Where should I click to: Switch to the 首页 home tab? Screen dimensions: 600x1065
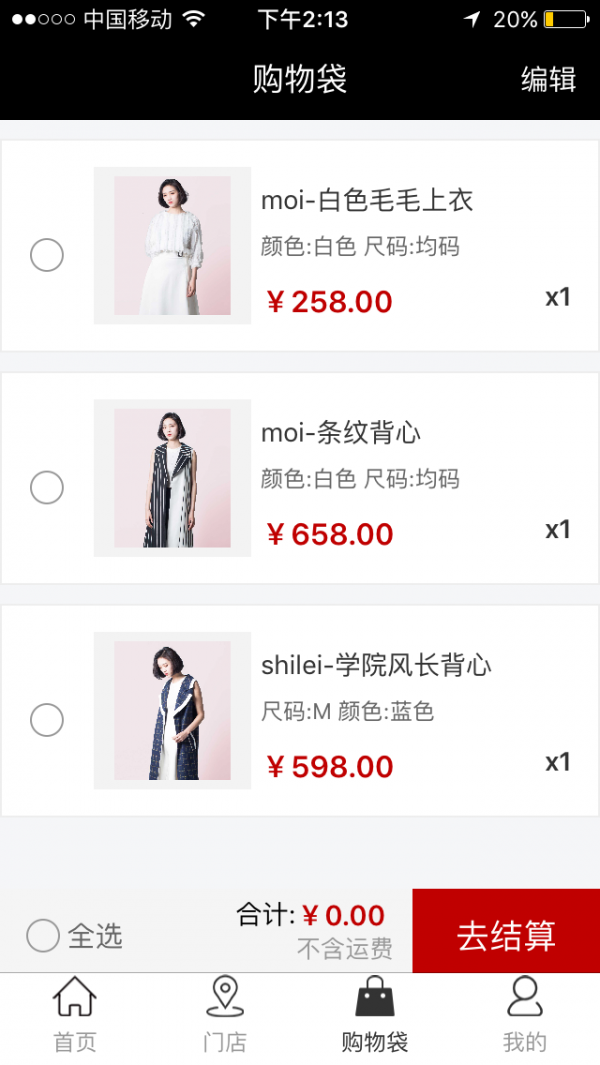pyautogui.click(x=75, y=1014)
